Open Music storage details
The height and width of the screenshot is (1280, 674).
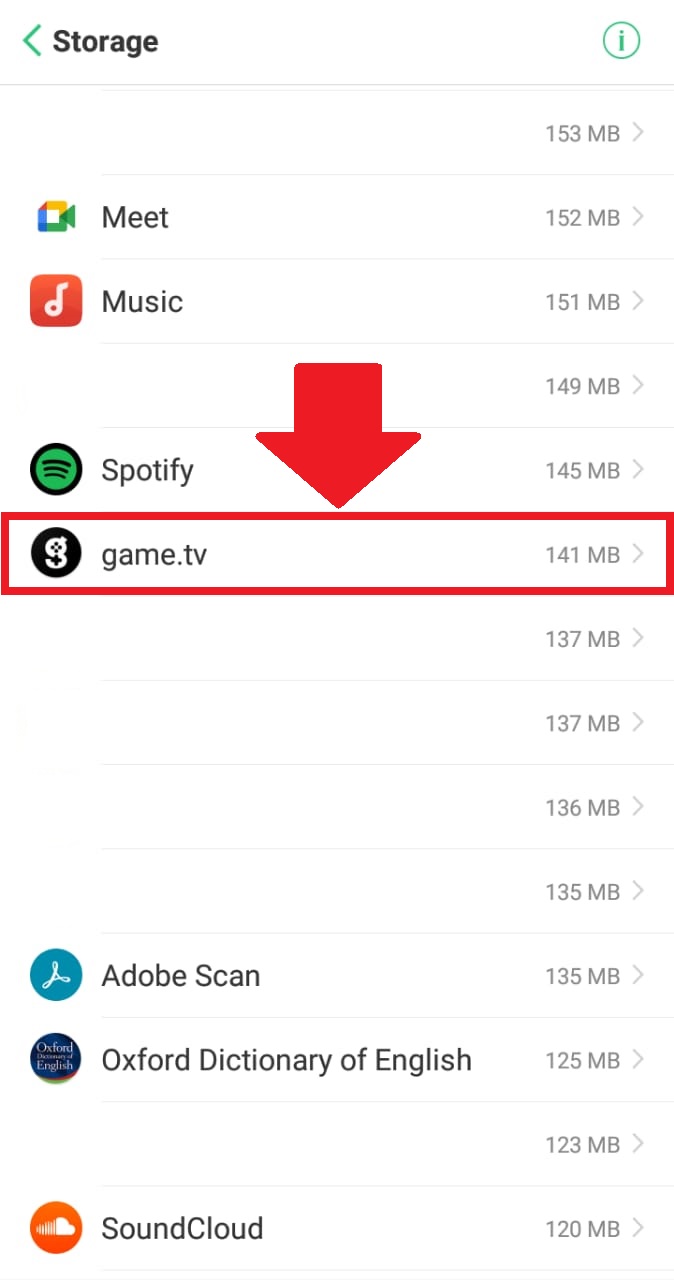(337, 301)
